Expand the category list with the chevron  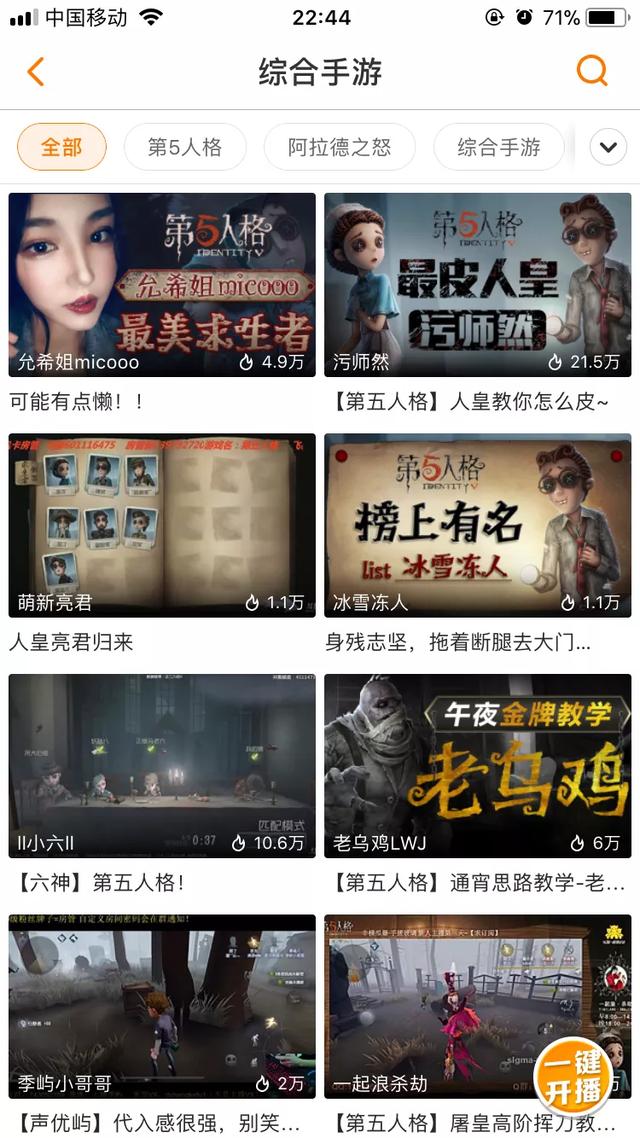click(x=608, y=148)
